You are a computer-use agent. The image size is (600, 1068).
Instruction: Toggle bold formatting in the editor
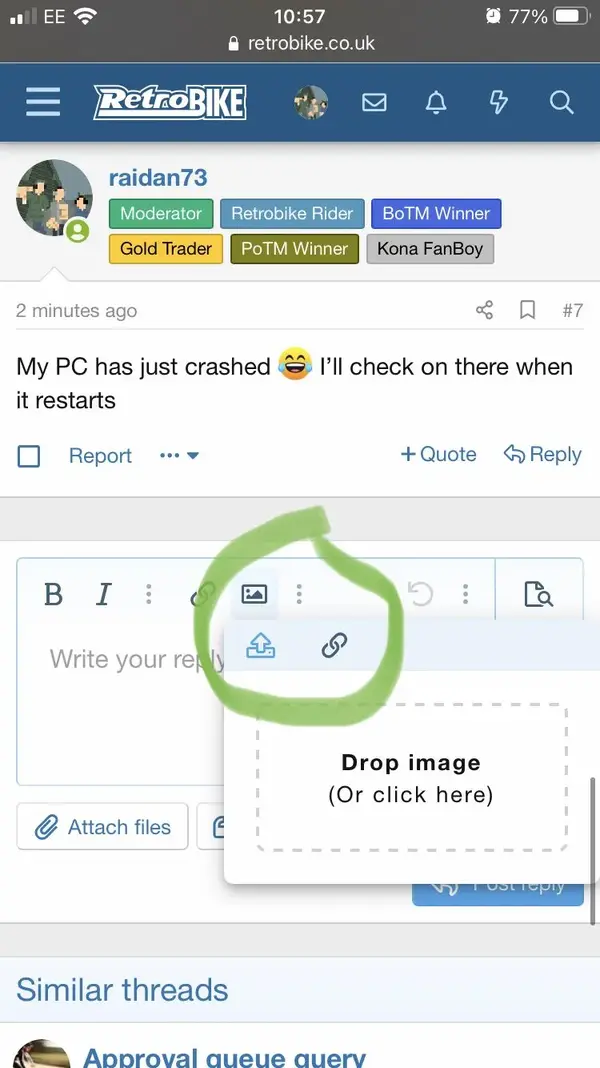pyautogui.click(x=54, y=595)
